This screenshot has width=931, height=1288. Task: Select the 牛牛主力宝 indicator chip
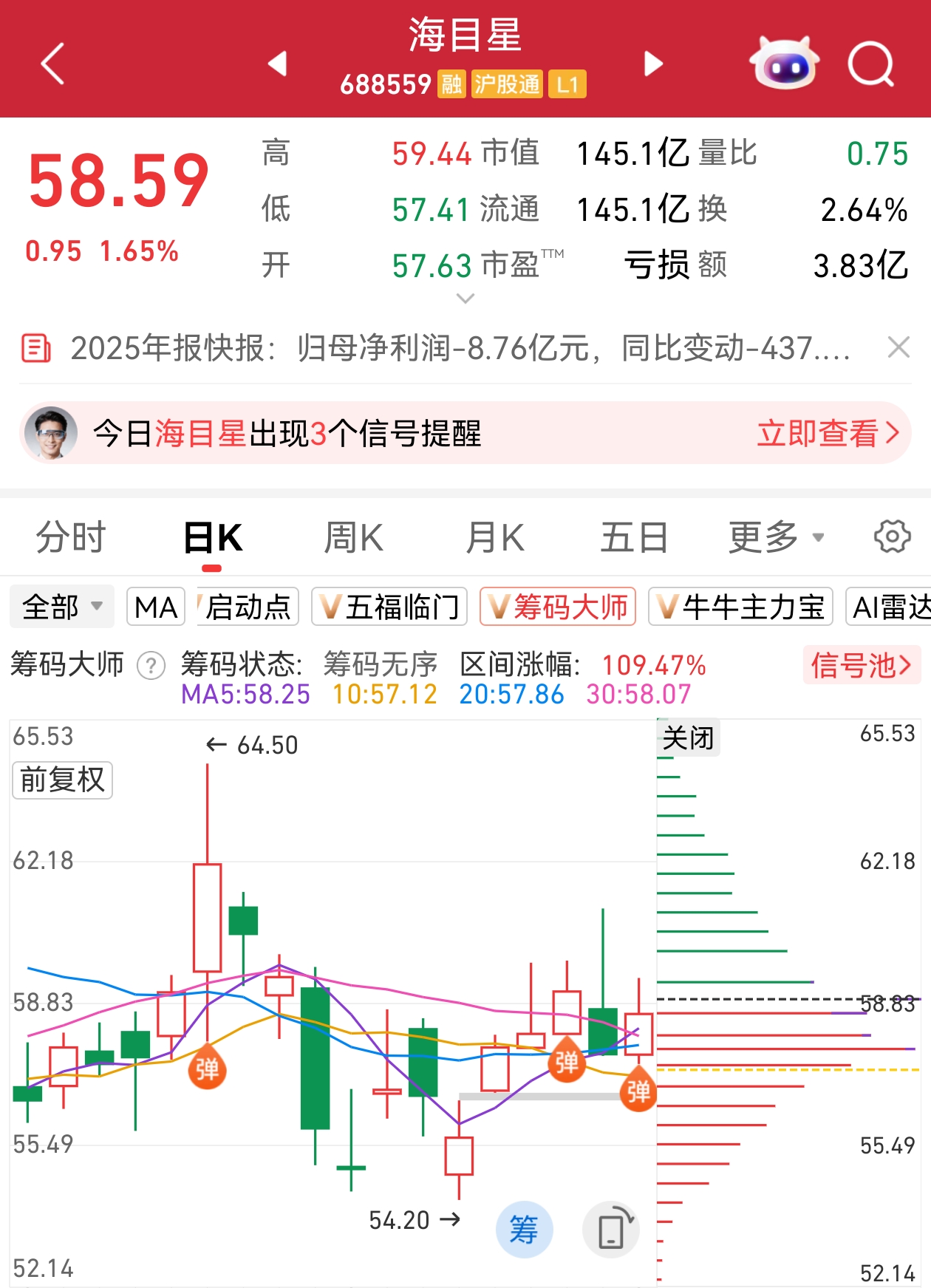click(740, 607)
